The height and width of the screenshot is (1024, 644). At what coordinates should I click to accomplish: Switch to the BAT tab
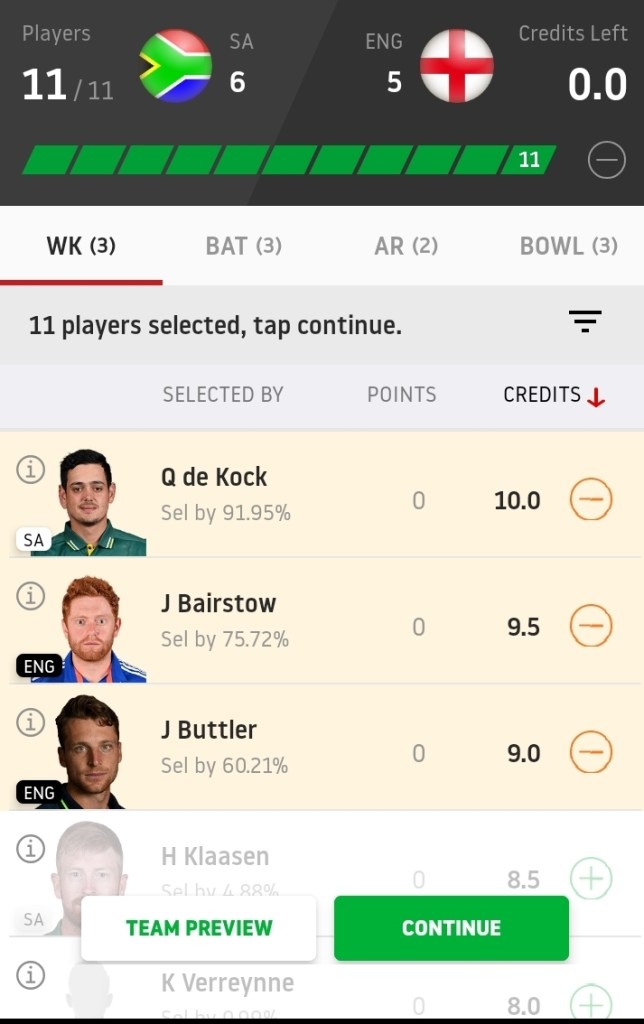point(243,246)
